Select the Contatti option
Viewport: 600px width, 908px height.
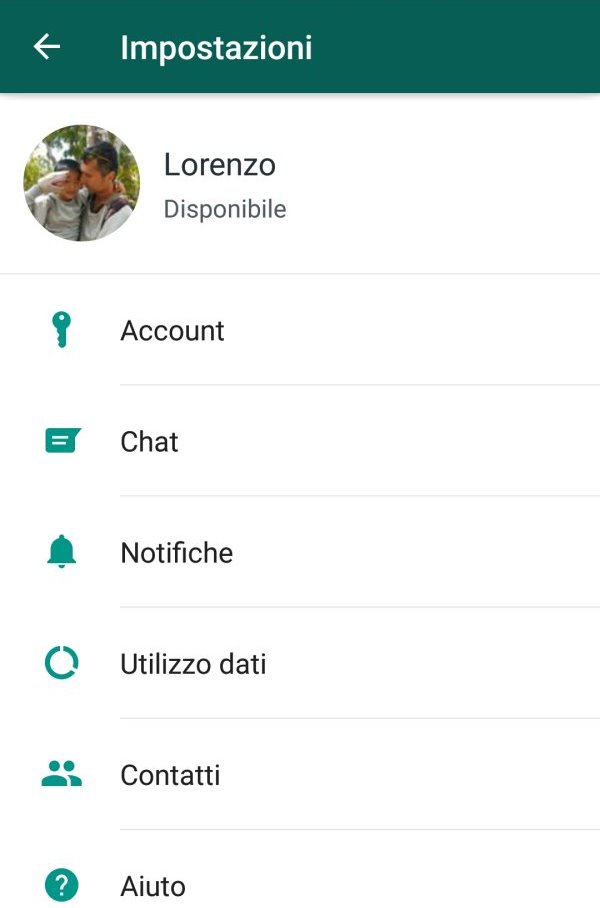click(x=170, y=775)
